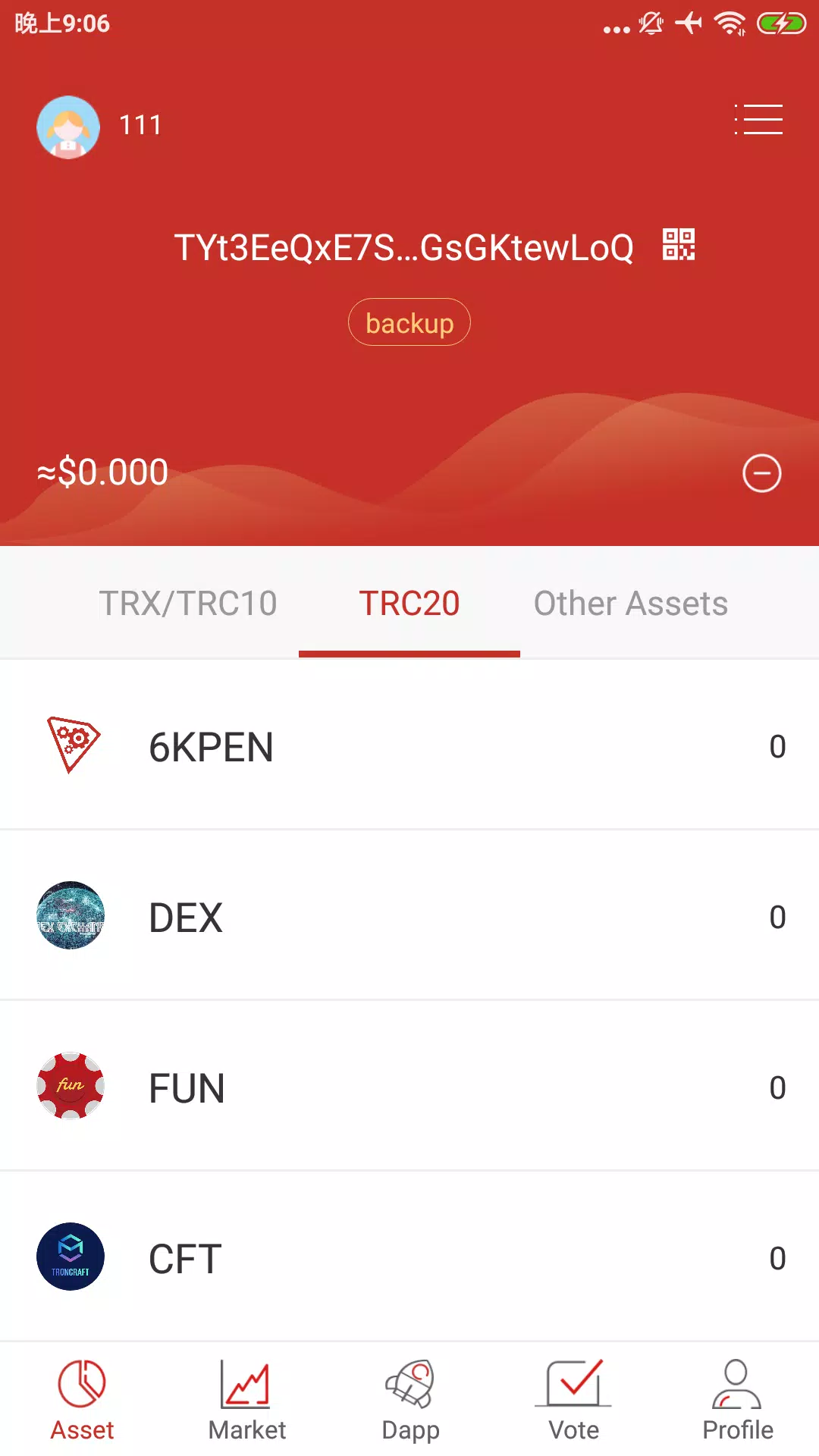819x1456 pixels.
Task: Switch to the Other Assets tab
Action: (631, 603)
